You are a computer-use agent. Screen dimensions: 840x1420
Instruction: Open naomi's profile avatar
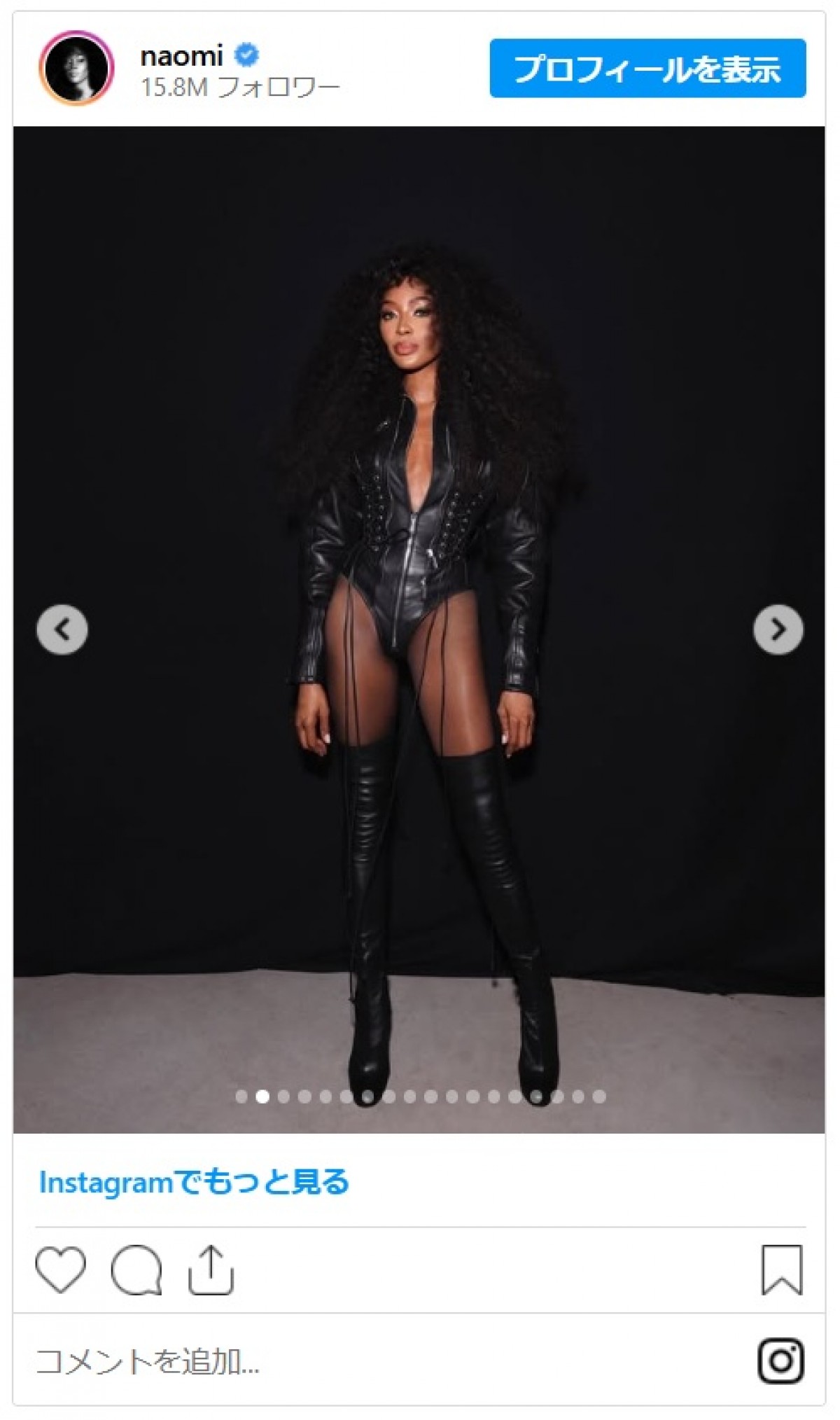coord(76,68)
